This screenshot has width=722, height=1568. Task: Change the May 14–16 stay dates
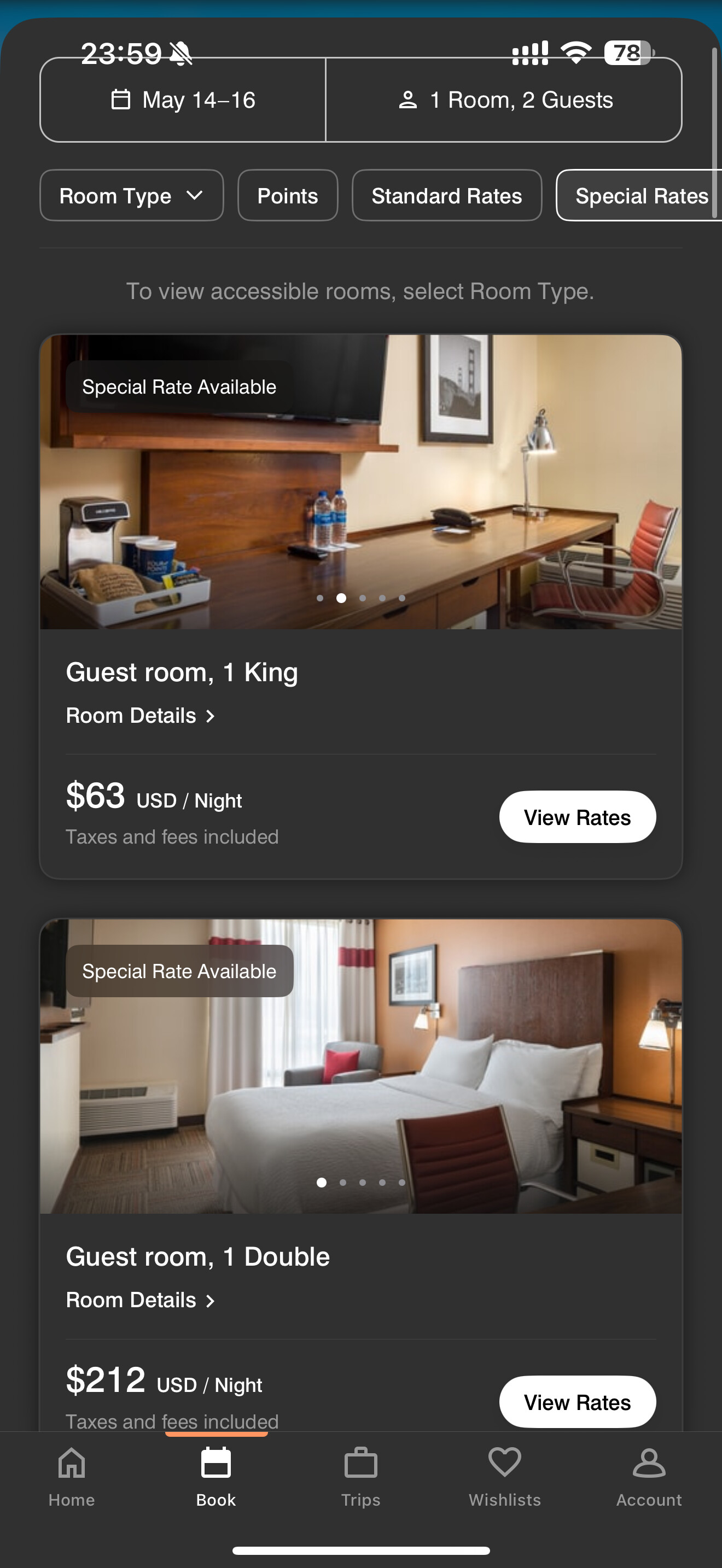[x=183, y=100]
